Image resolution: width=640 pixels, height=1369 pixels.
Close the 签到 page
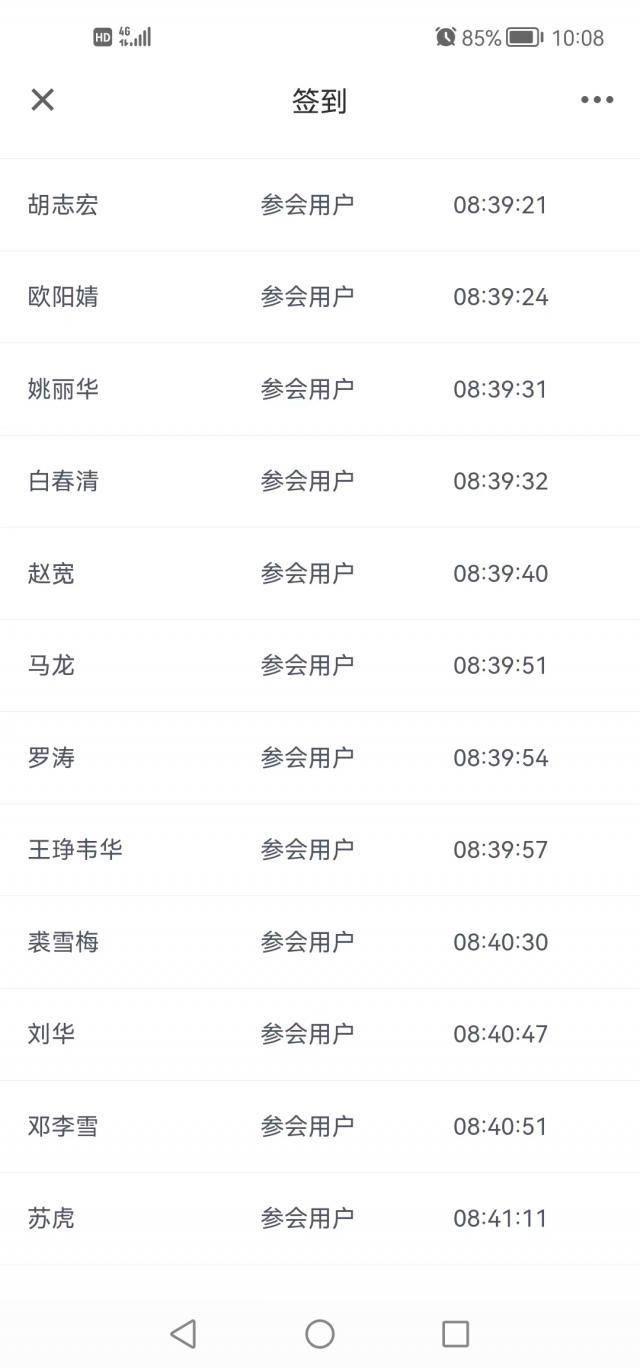42,99
